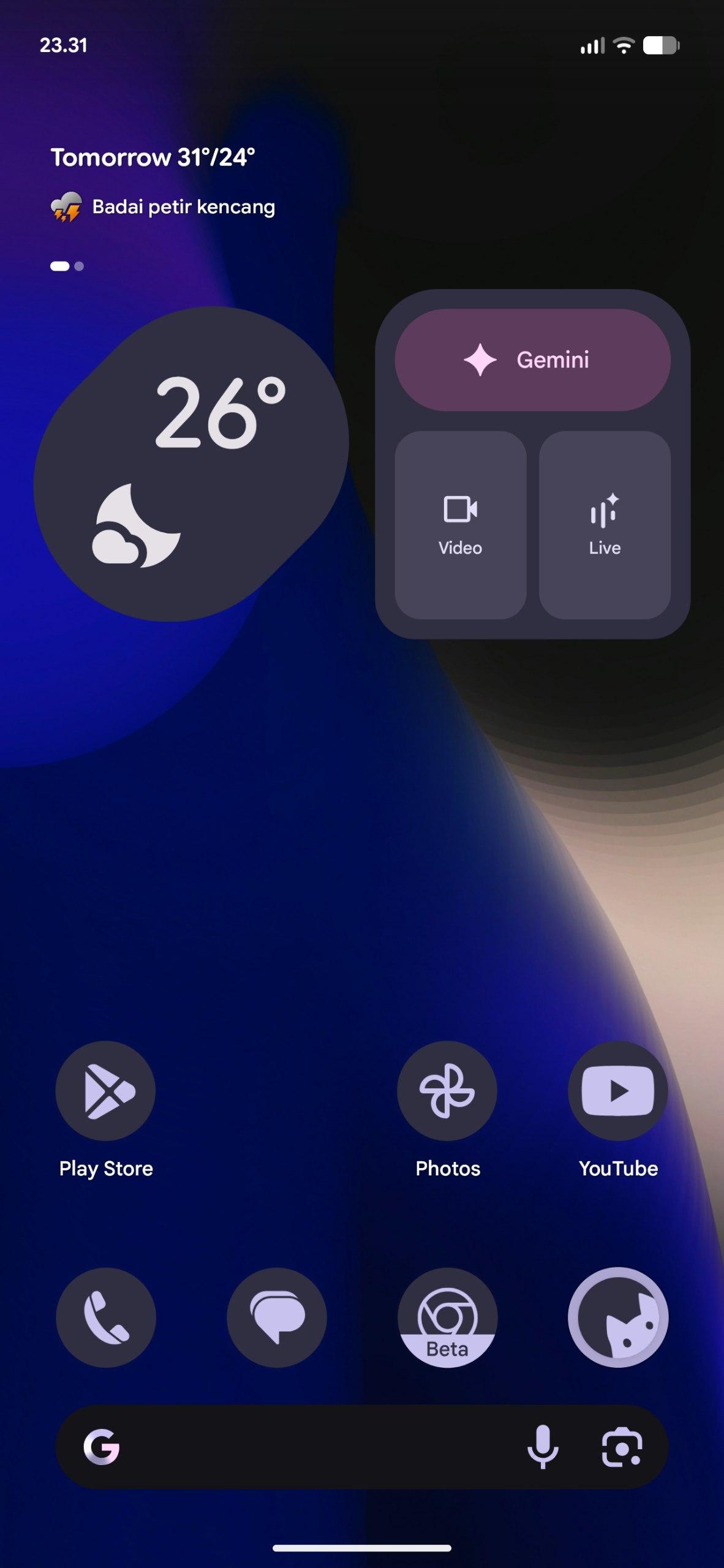Open the Phone dialer
The image size is (724, 1568).
coord(105,1317)
